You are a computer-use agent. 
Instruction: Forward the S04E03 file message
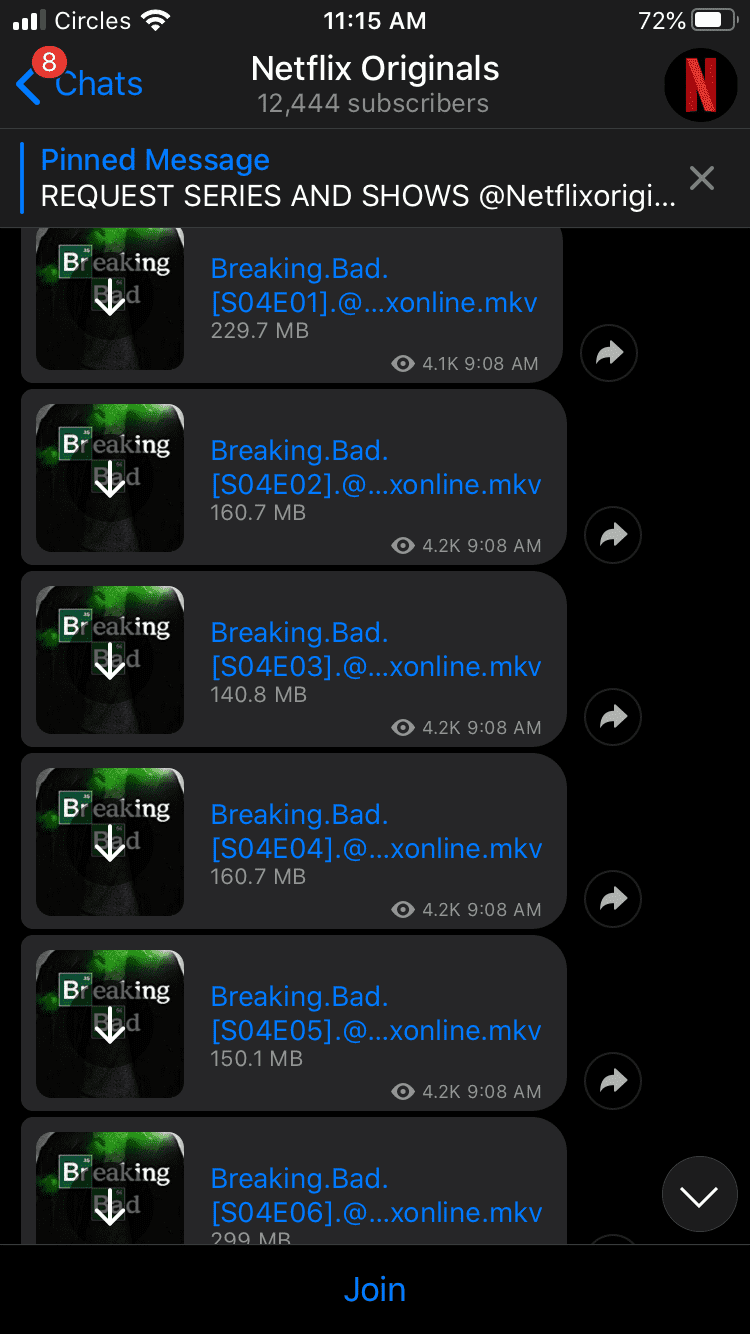613,717
